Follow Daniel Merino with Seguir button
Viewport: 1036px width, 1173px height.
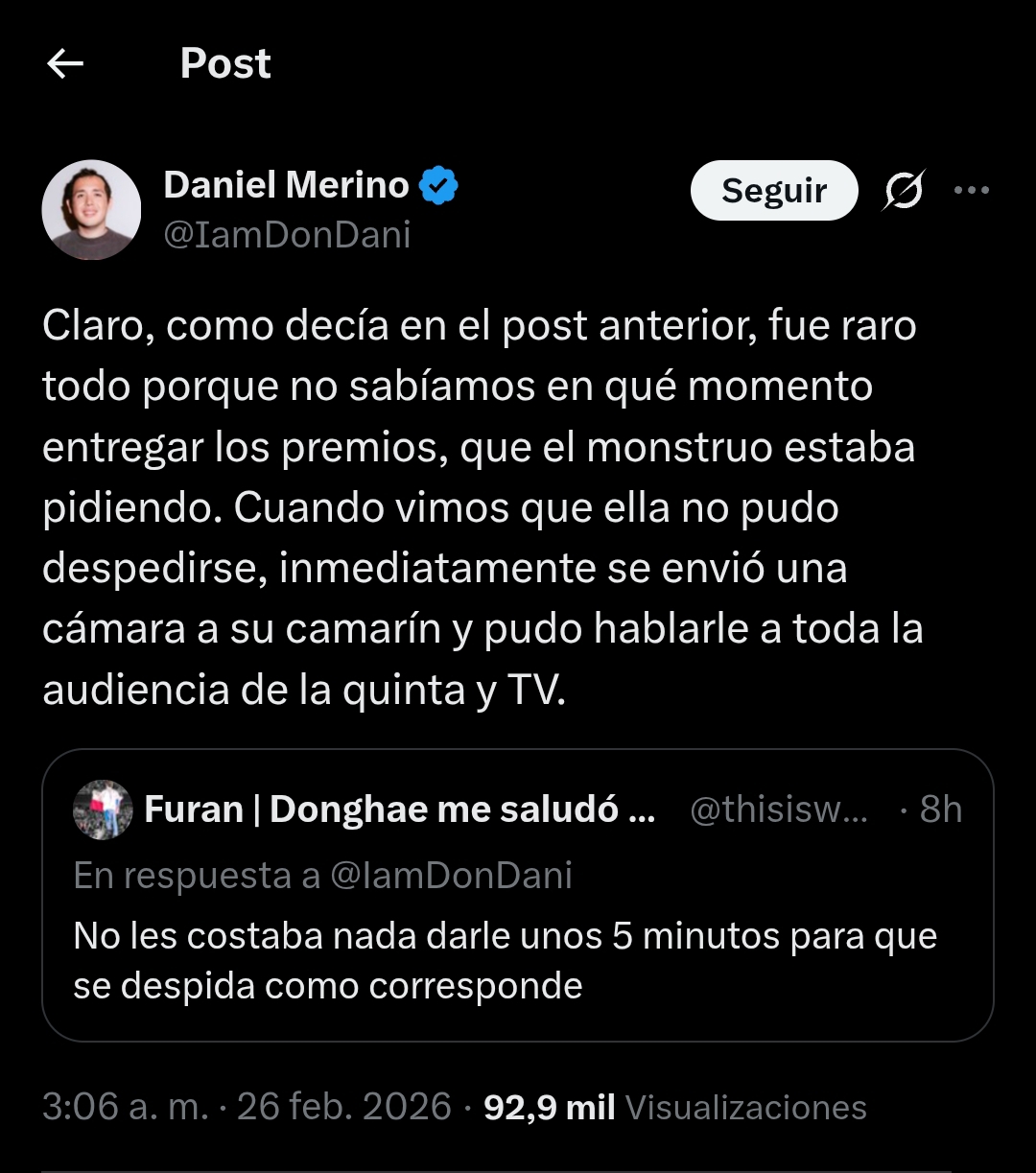click(773, 190)
